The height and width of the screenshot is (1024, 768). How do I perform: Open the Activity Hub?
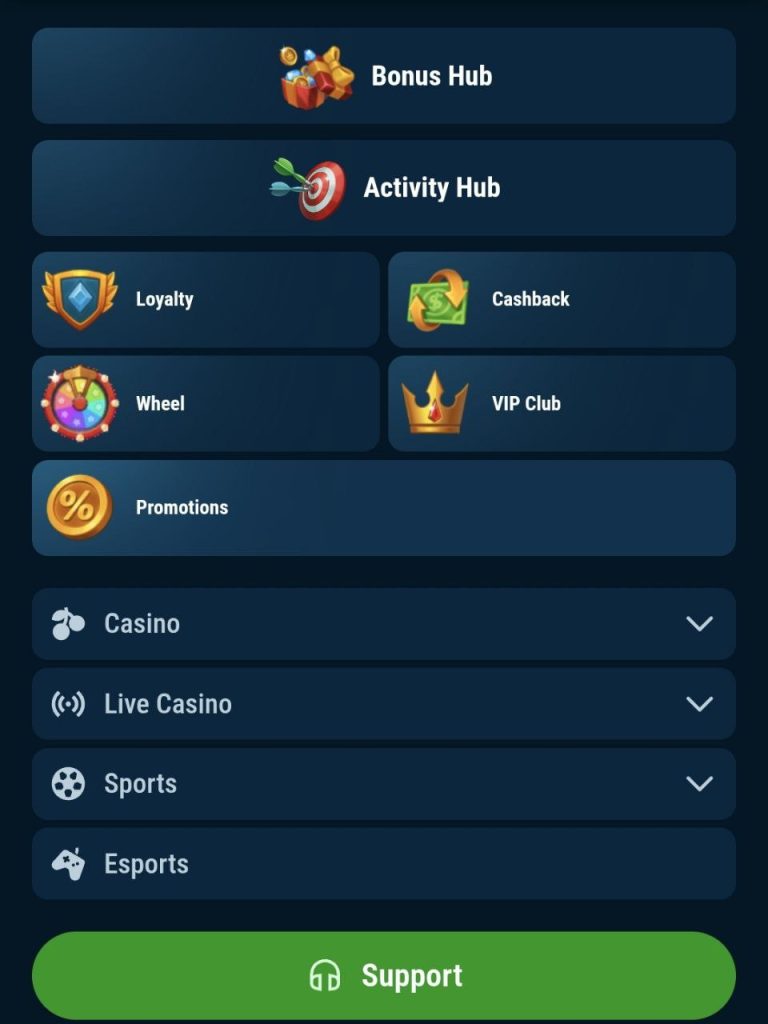coord(384,188)
